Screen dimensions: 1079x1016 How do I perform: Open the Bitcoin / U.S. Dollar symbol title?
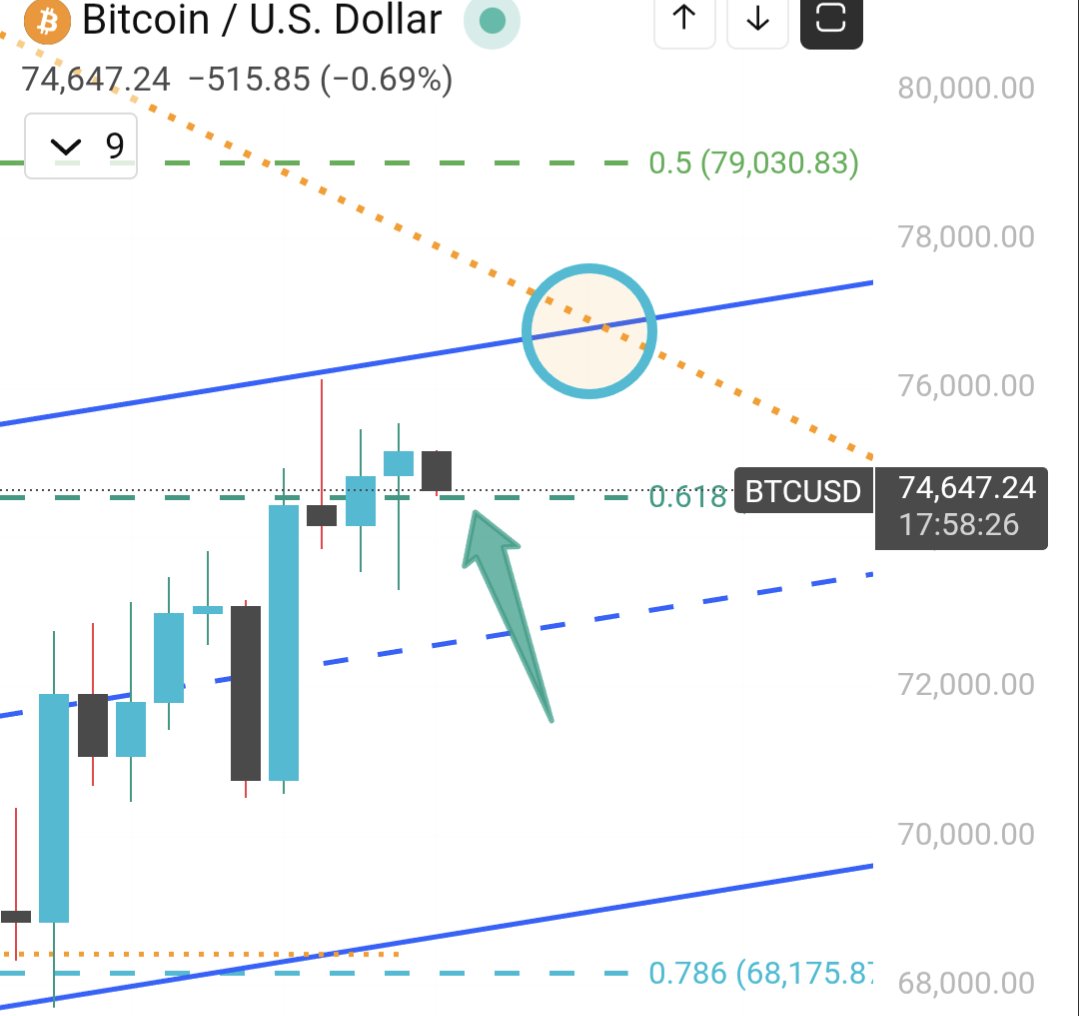[x=261, y=20]
